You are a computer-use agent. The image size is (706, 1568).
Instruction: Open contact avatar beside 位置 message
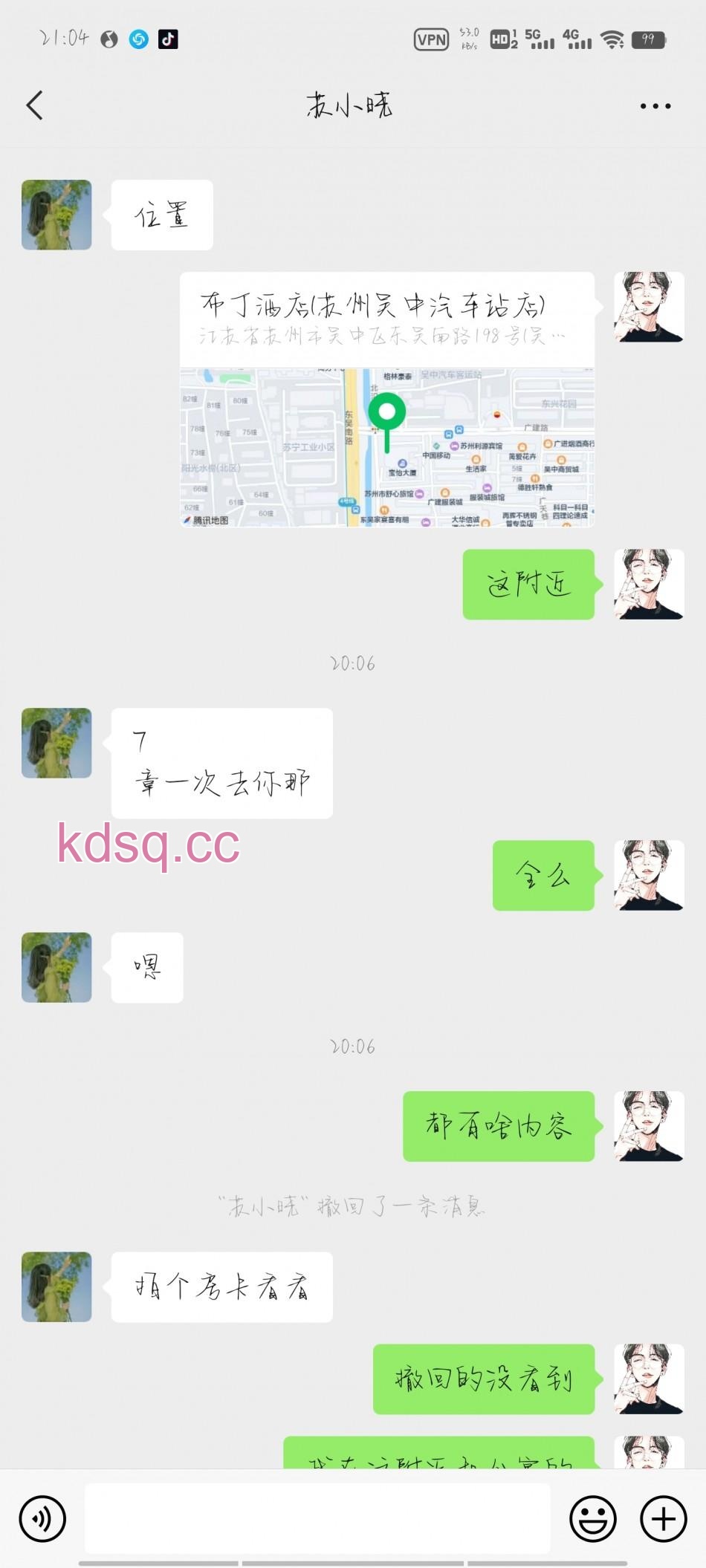point(56,215)
